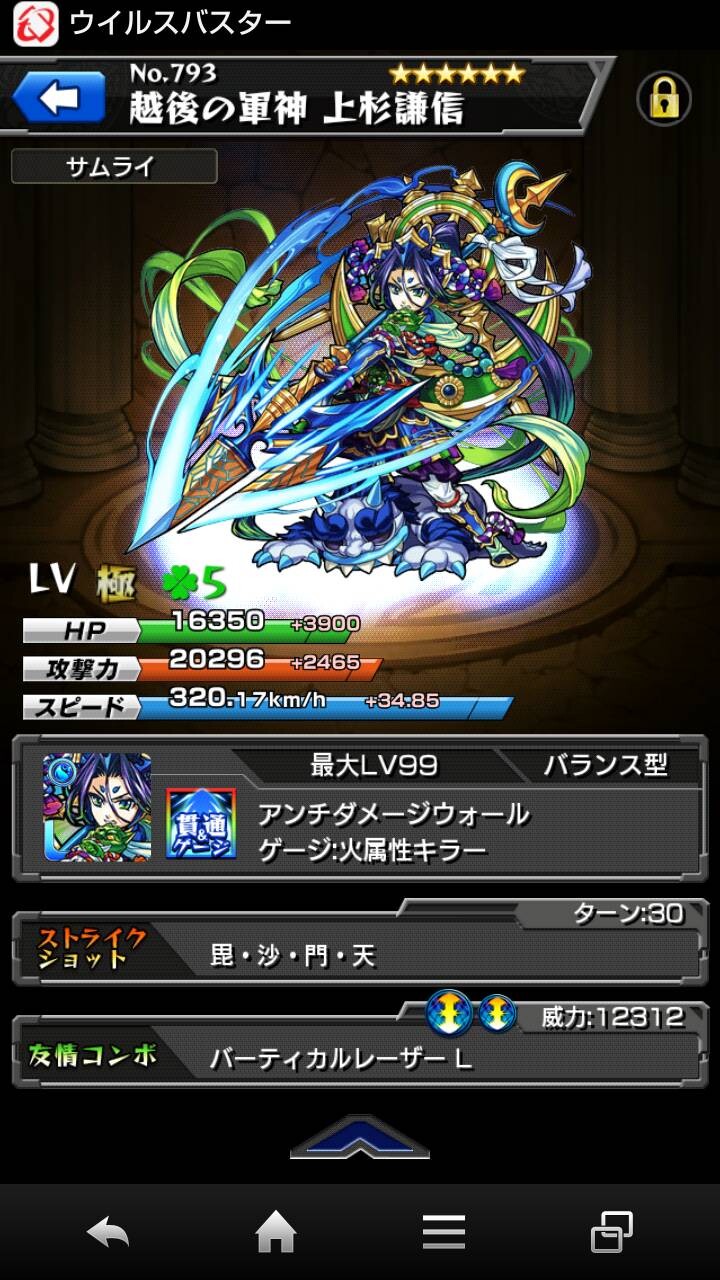Go to the phone's home screen
Viewport: 720px width, 1280px height.
(x=276, y=1232)
